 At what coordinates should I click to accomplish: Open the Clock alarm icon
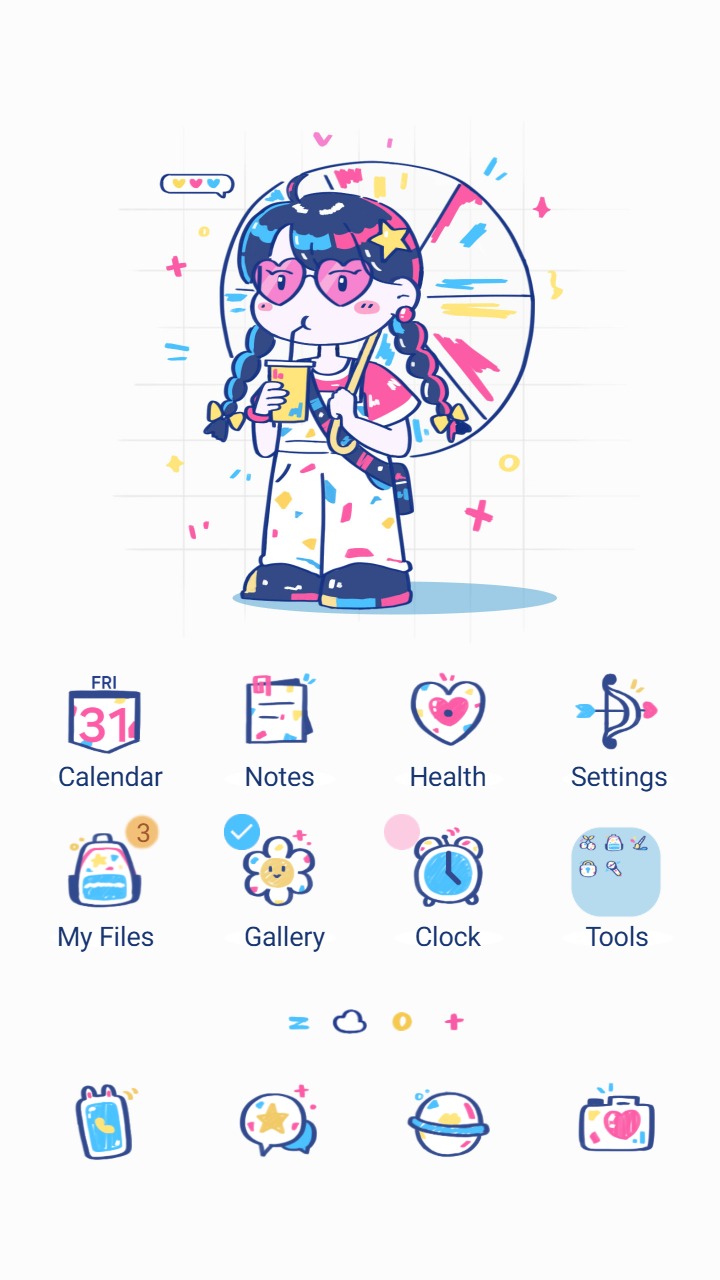(448, 872)
